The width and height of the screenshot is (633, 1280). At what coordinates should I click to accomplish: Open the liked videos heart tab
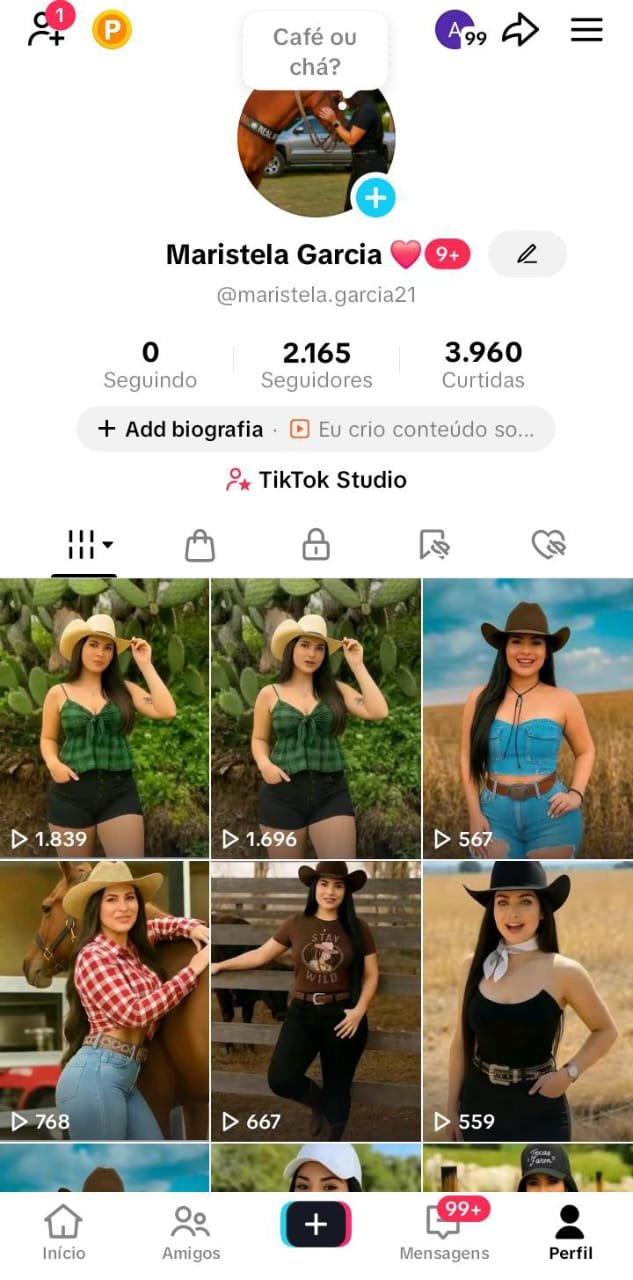[x=549, y=545]
